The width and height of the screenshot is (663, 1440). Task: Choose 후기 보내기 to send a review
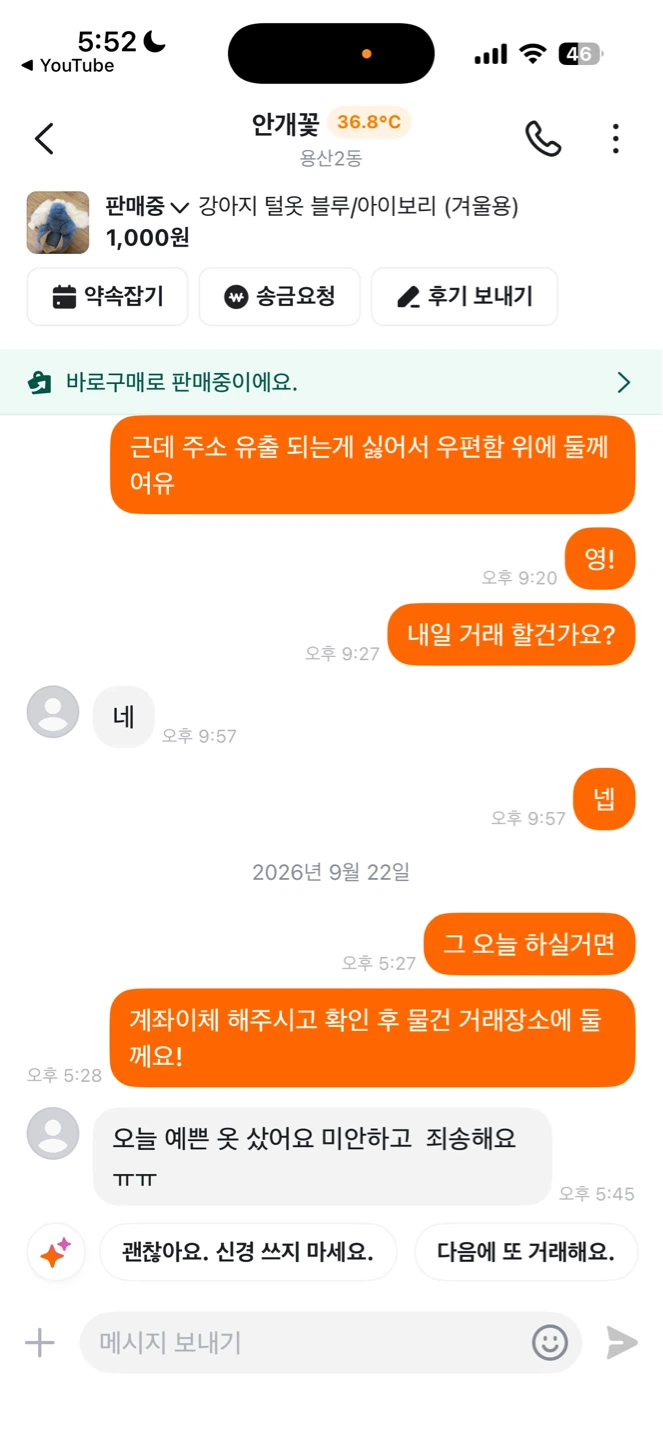coord(464,297)
